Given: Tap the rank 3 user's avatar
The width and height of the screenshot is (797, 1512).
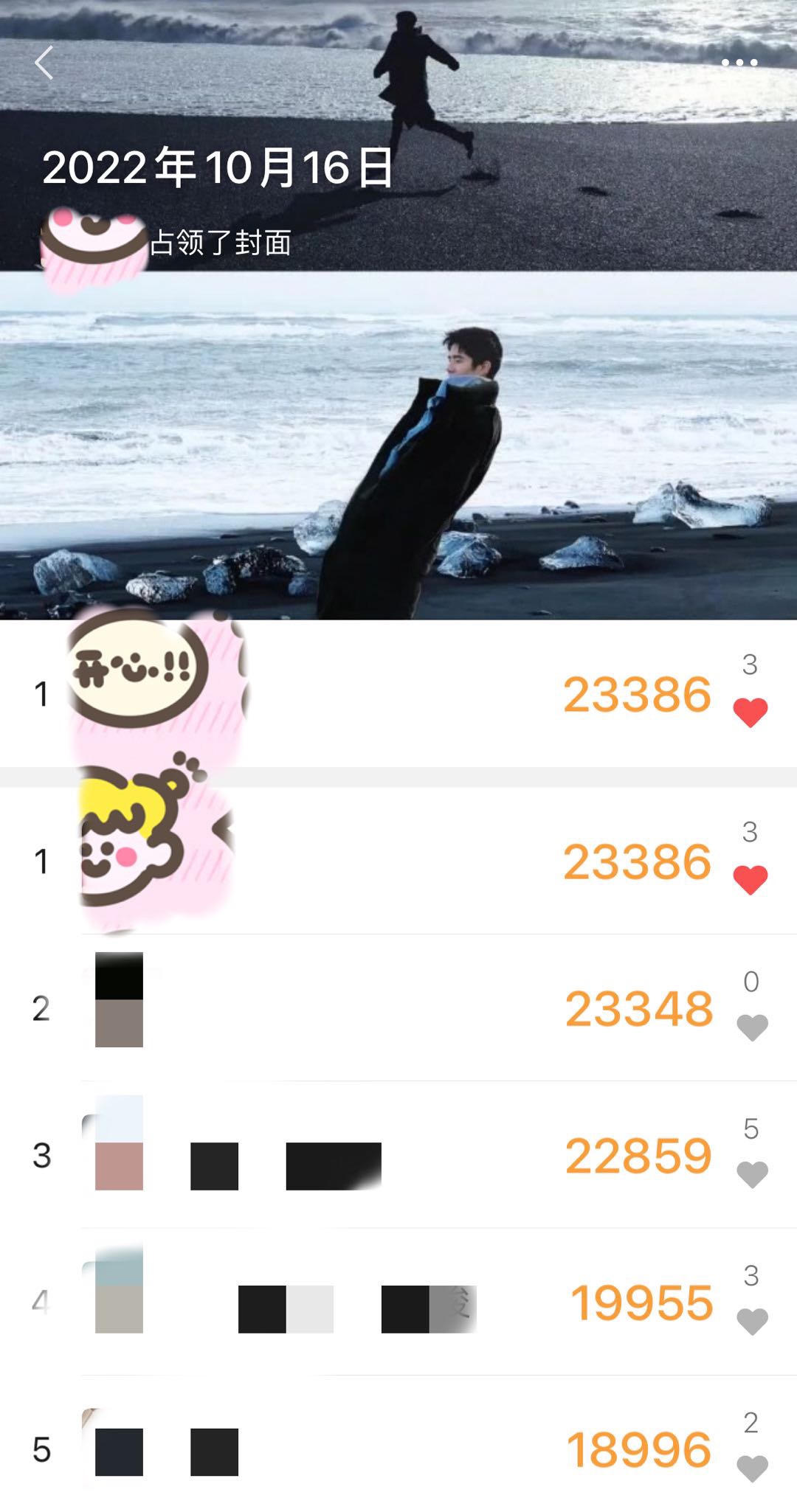Looking at the screenshot, I should (119, 1143).
